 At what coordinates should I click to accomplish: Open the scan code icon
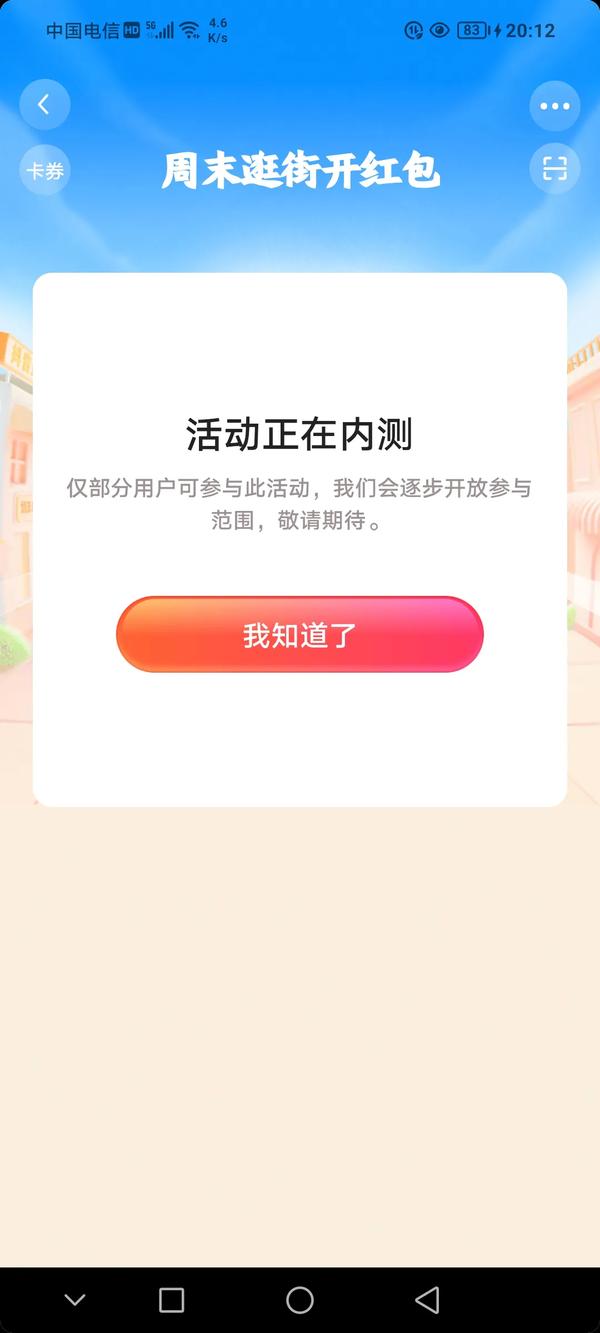554,168
